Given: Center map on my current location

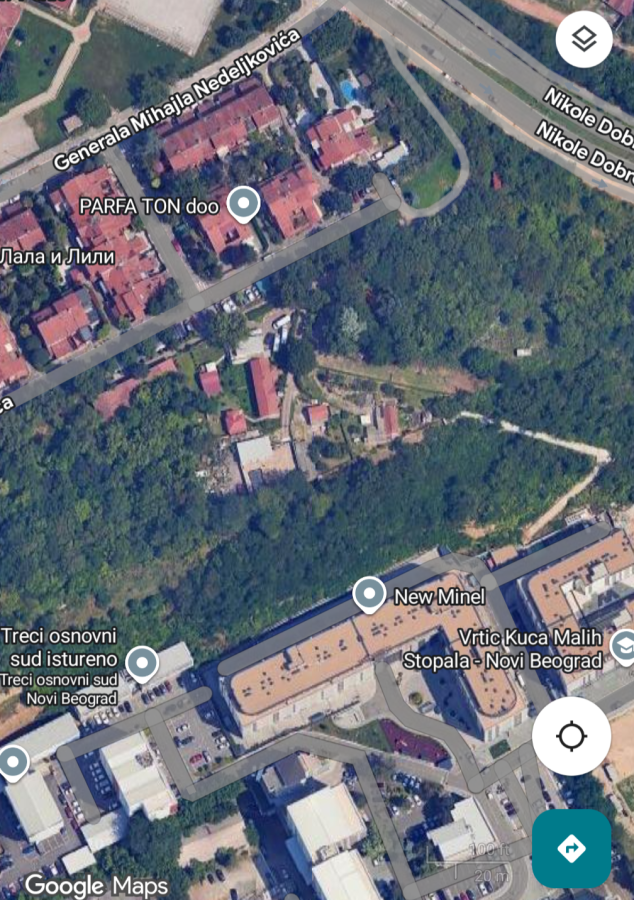Looking at the screenshot, I should (x=571, y=737).
